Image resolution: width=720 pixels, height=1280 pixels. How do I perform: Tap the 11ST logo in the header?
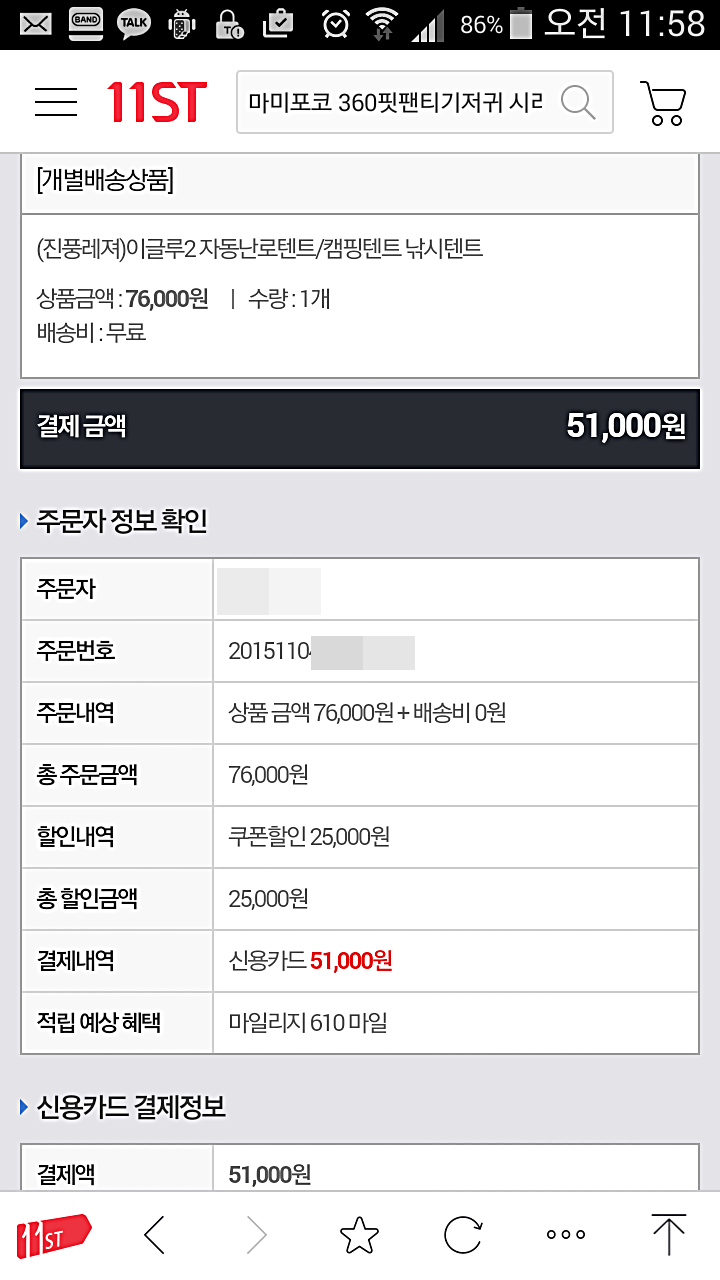[156, 102]
